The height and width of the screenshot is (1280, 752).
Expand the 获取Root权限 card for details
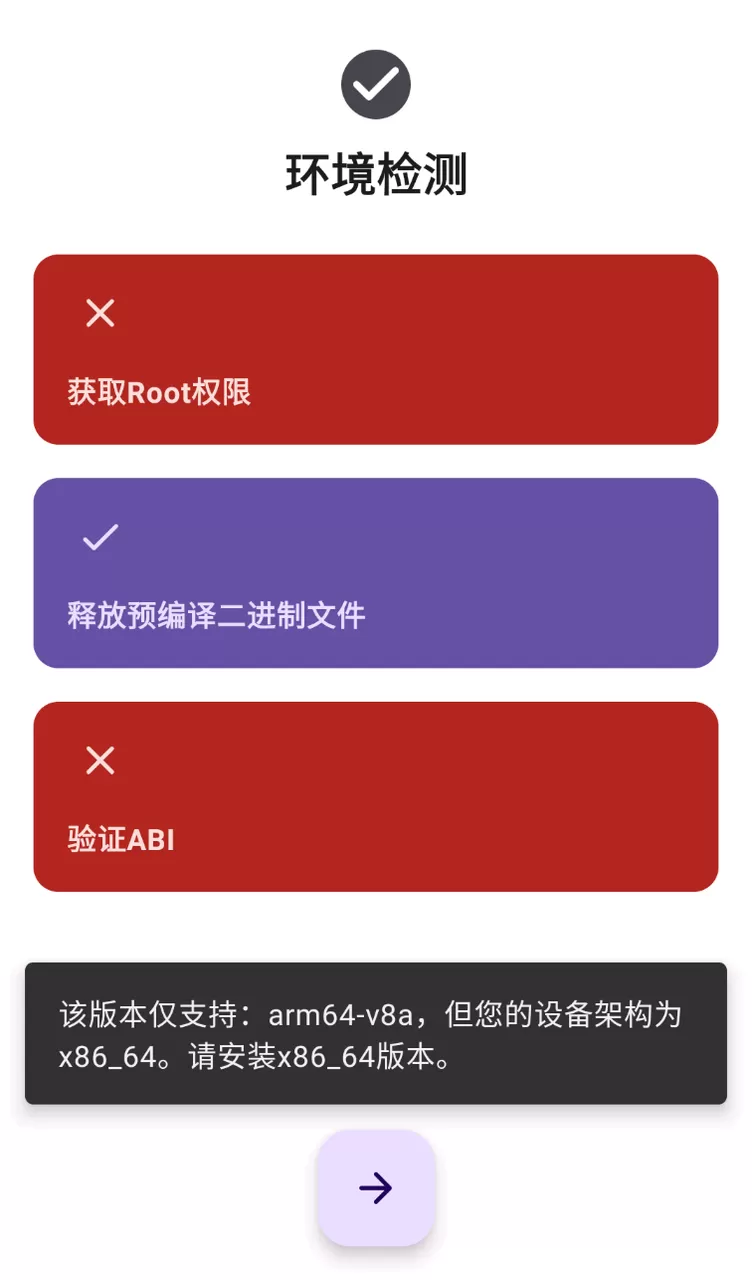[376, 349]
